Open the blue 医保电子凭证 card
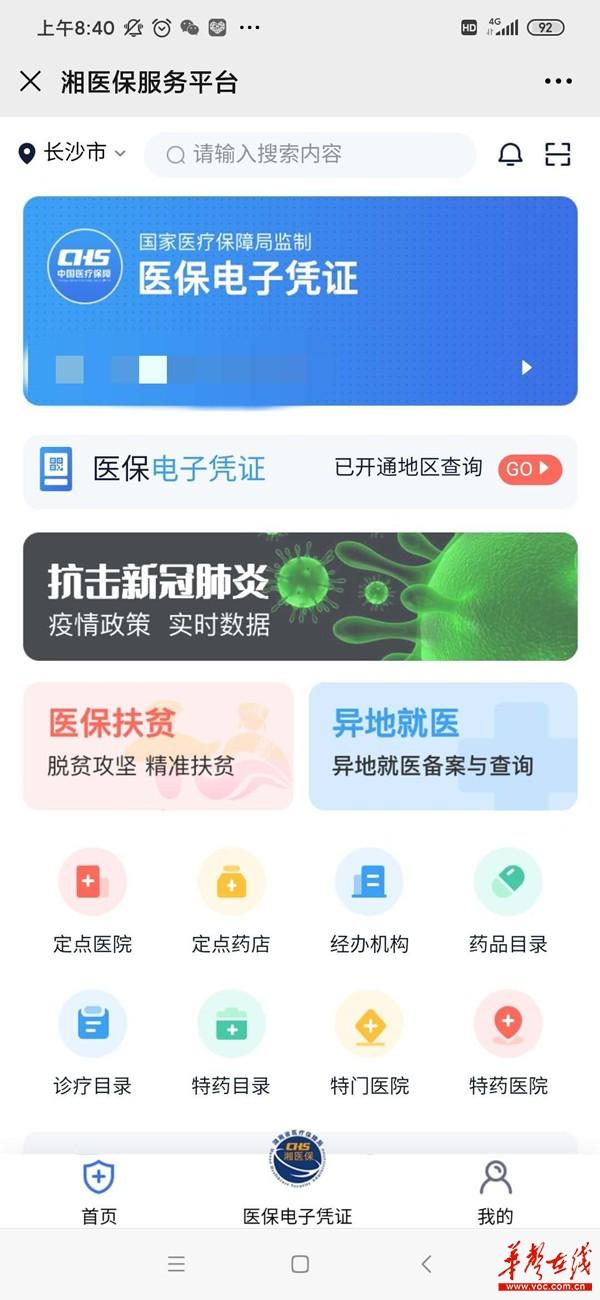 click(300, 300)
